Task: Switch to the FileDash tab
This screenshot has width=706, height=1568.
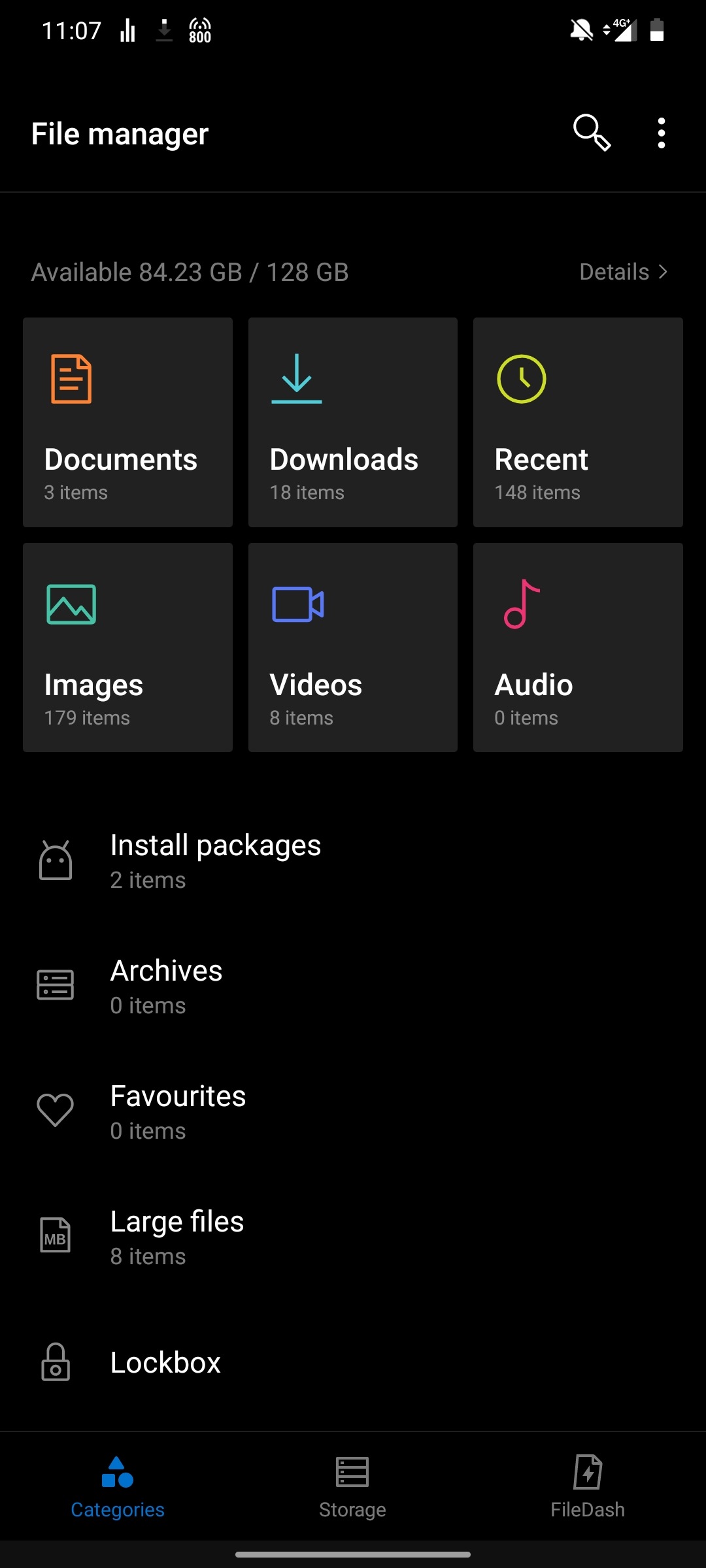Action: (587, 1488)
